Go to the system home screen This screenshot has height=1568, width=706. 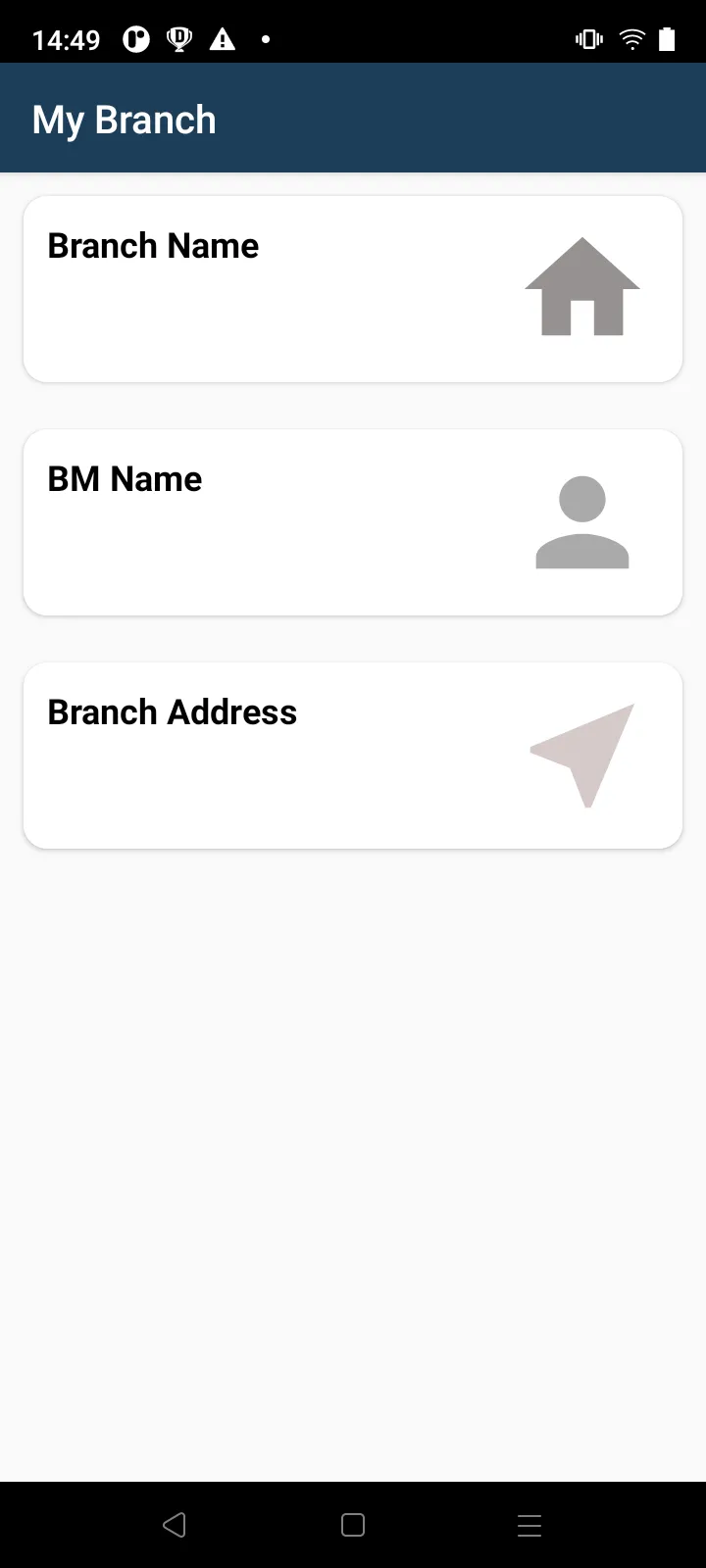353,1525
